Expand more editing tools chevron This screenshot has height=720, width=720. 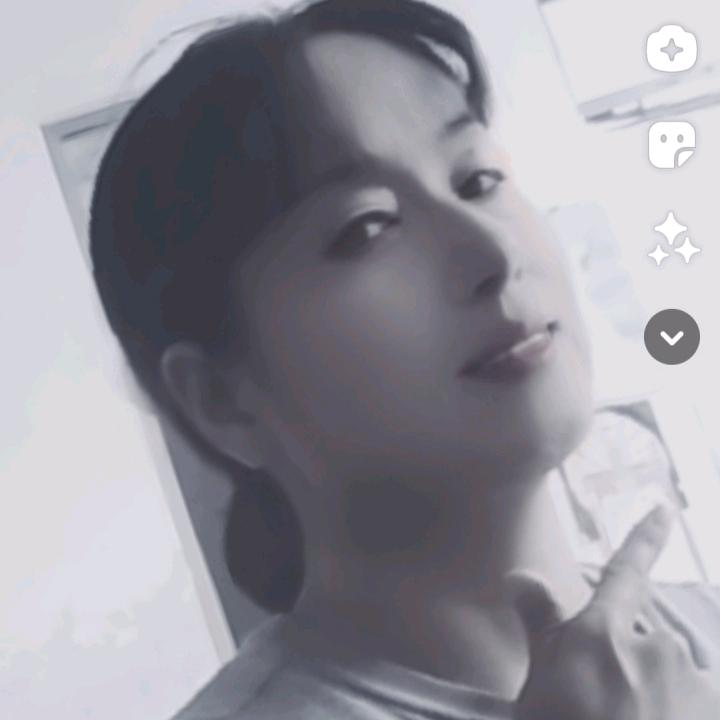672,337
